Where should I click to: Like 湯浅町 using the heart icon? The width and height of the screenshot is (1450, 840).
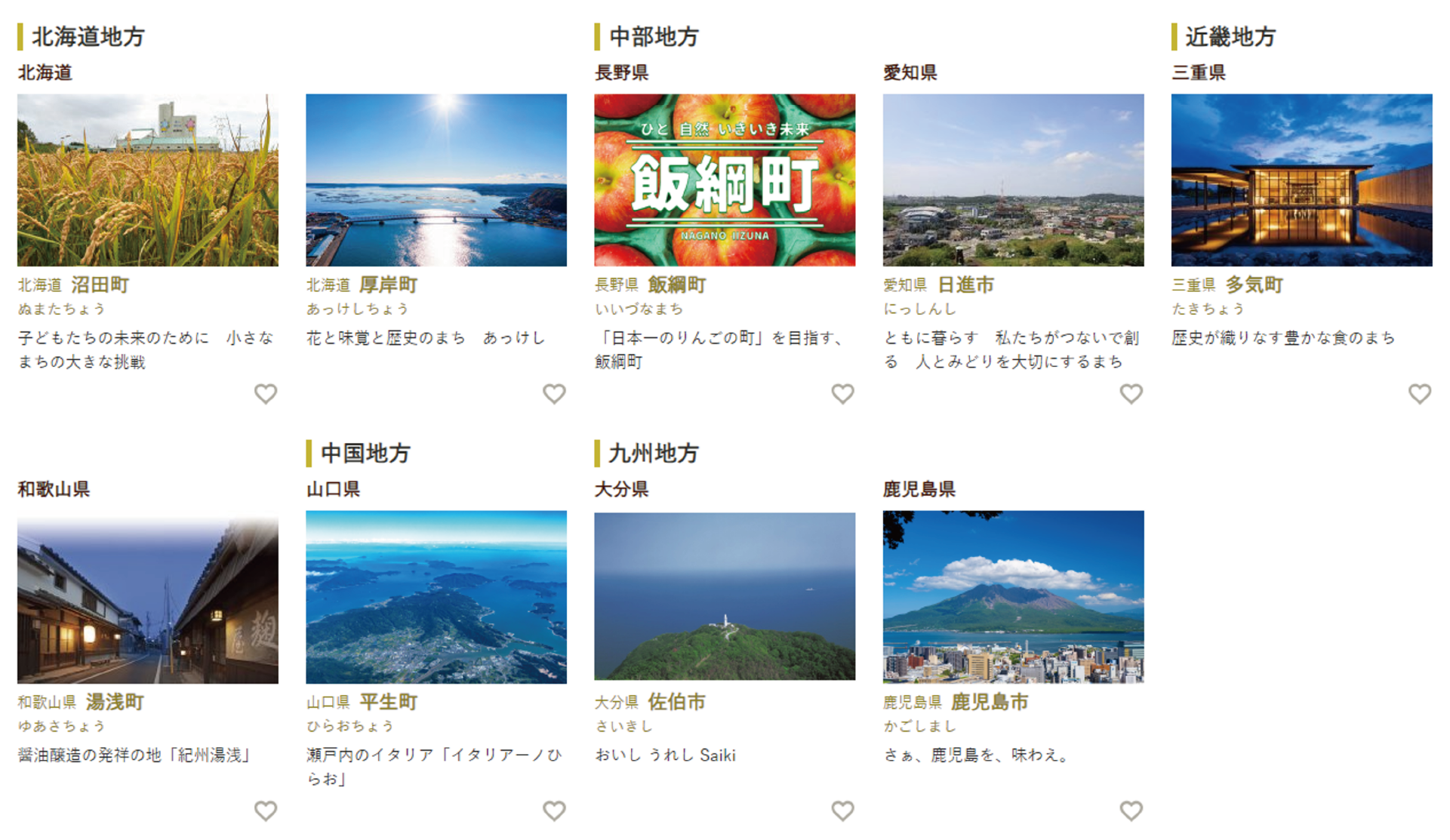(265, 811)
